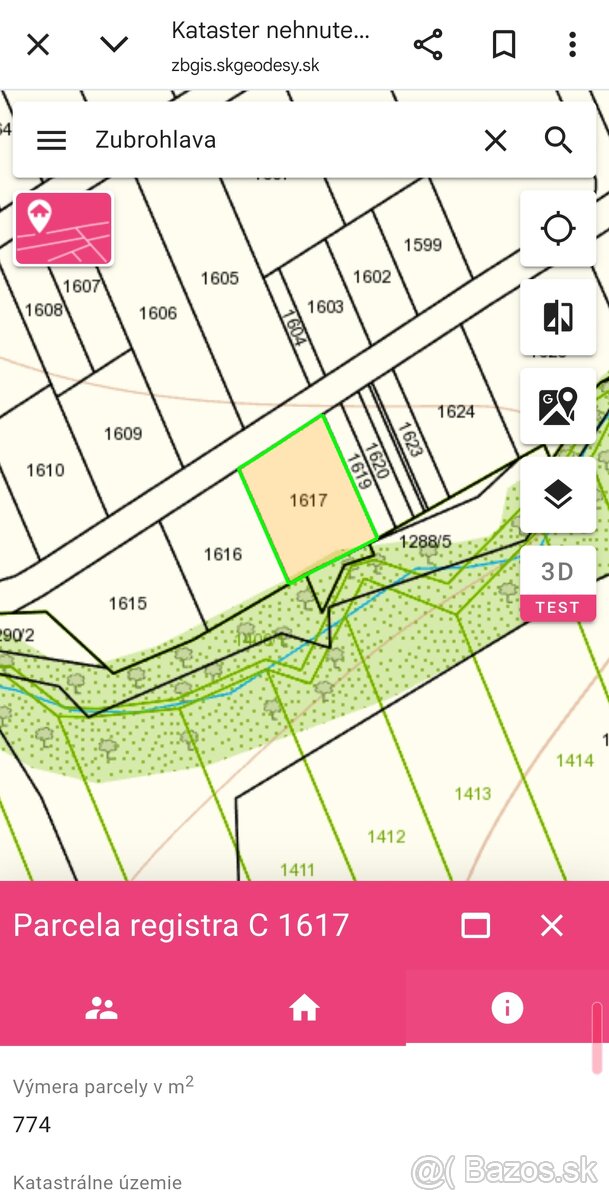Open the map layers panel
The height and width of the screenshot is (1200, 609).
pos(558,494)
